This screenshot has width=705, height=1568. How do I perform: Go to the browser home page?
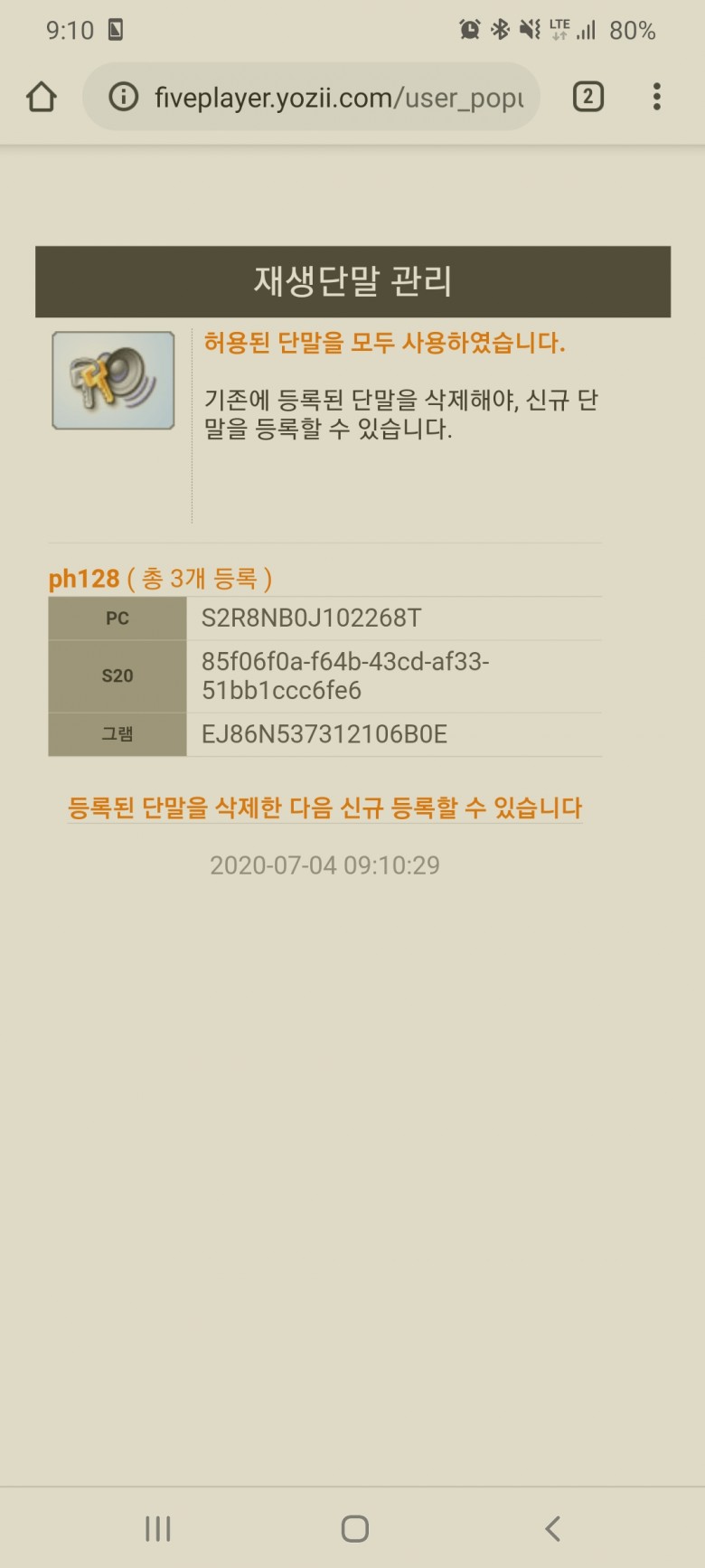click(42, 97)
